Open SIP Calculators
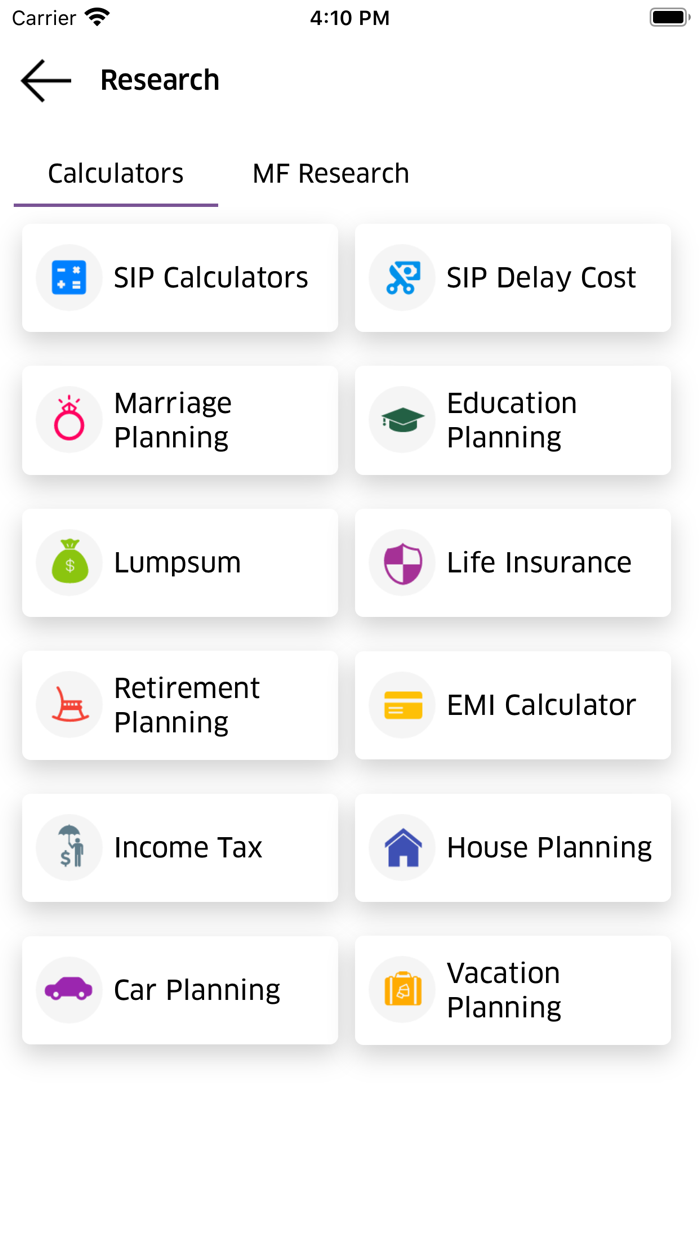This screenshot has width=700, height=1244. [x=180, y=278]
